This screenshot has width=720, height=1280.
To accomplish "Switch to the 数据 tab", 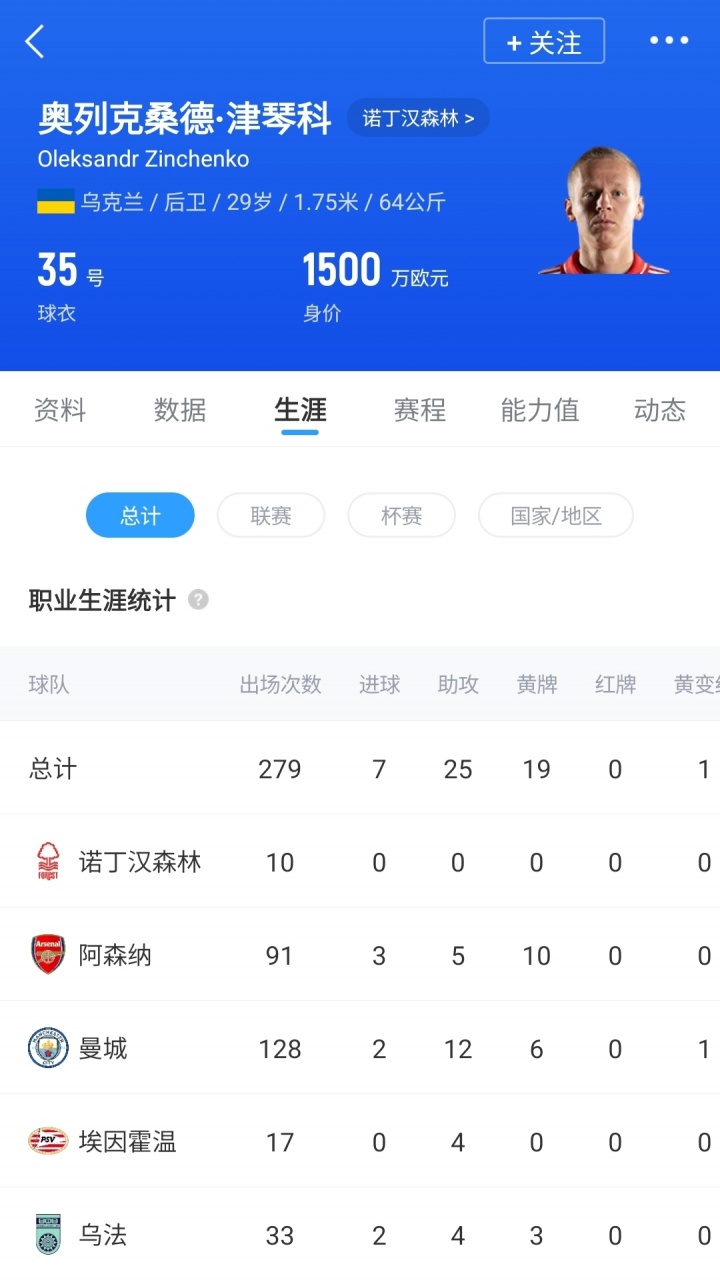I will (x=179, y=409).
